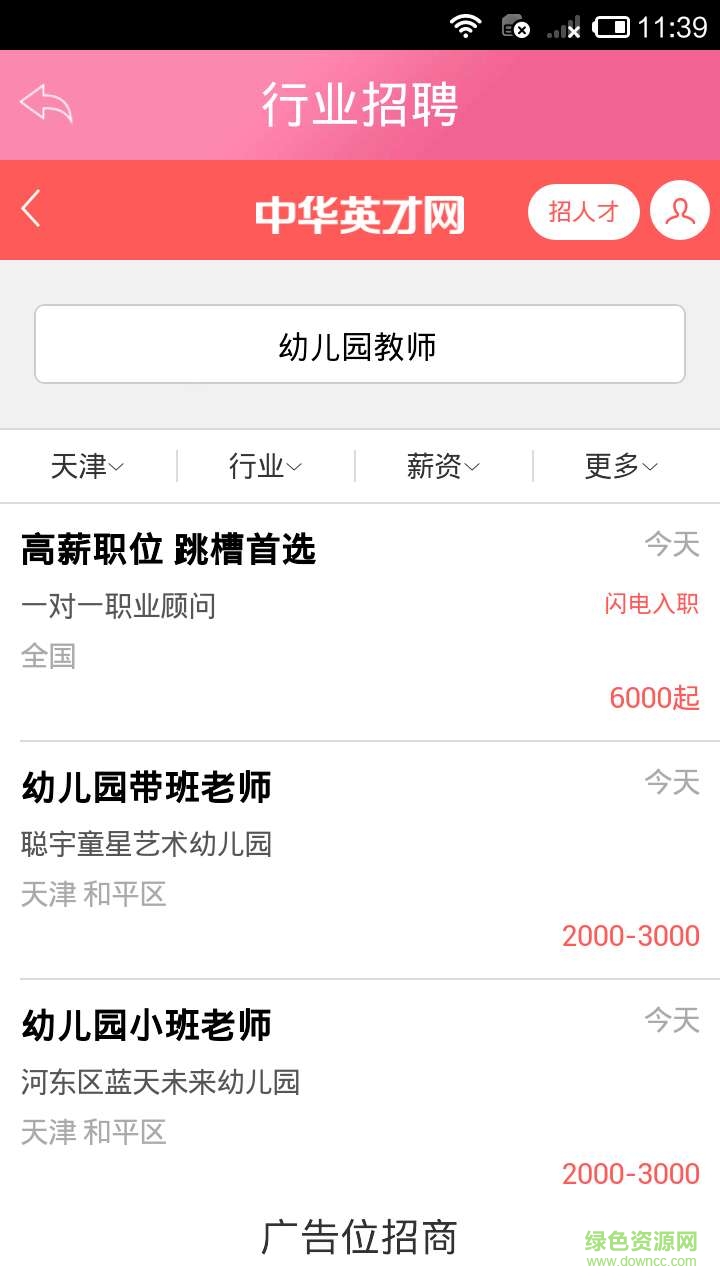Viewport: 720px width, 1280px height.
Task: Select the 幼儿园小班老师 job listing
Action: pos(360,1097)
